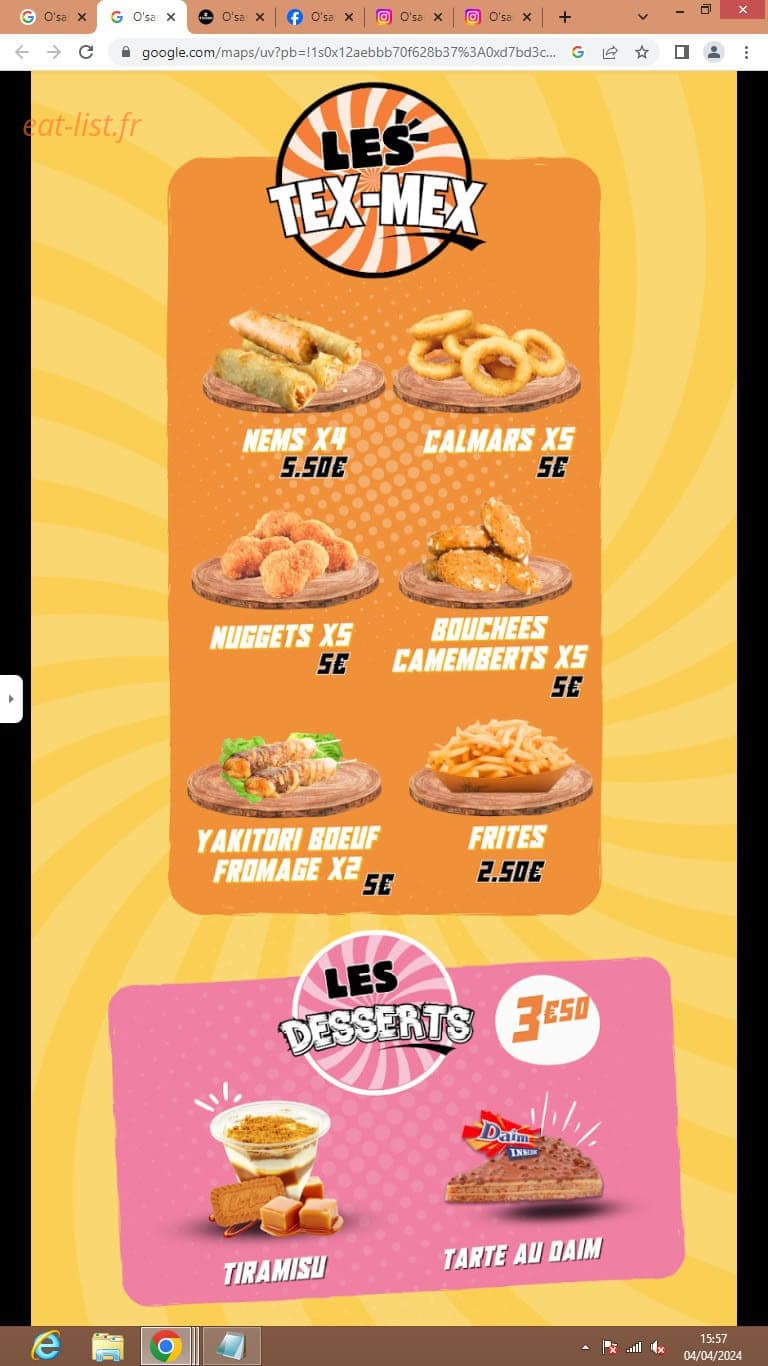Go back to the previous page
Image resolution: width=768 pixels, height=1366 pixels.
tap(22, 52)
